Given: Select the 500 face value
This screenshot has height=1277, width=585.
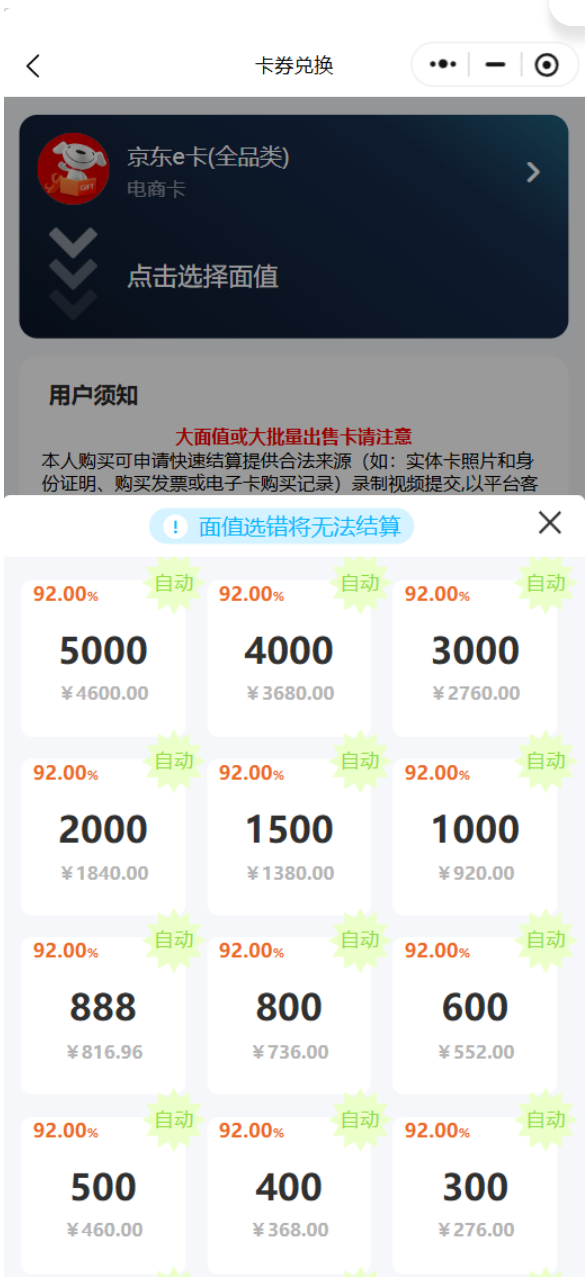Looking at the screenshot, I should 103,1195.
